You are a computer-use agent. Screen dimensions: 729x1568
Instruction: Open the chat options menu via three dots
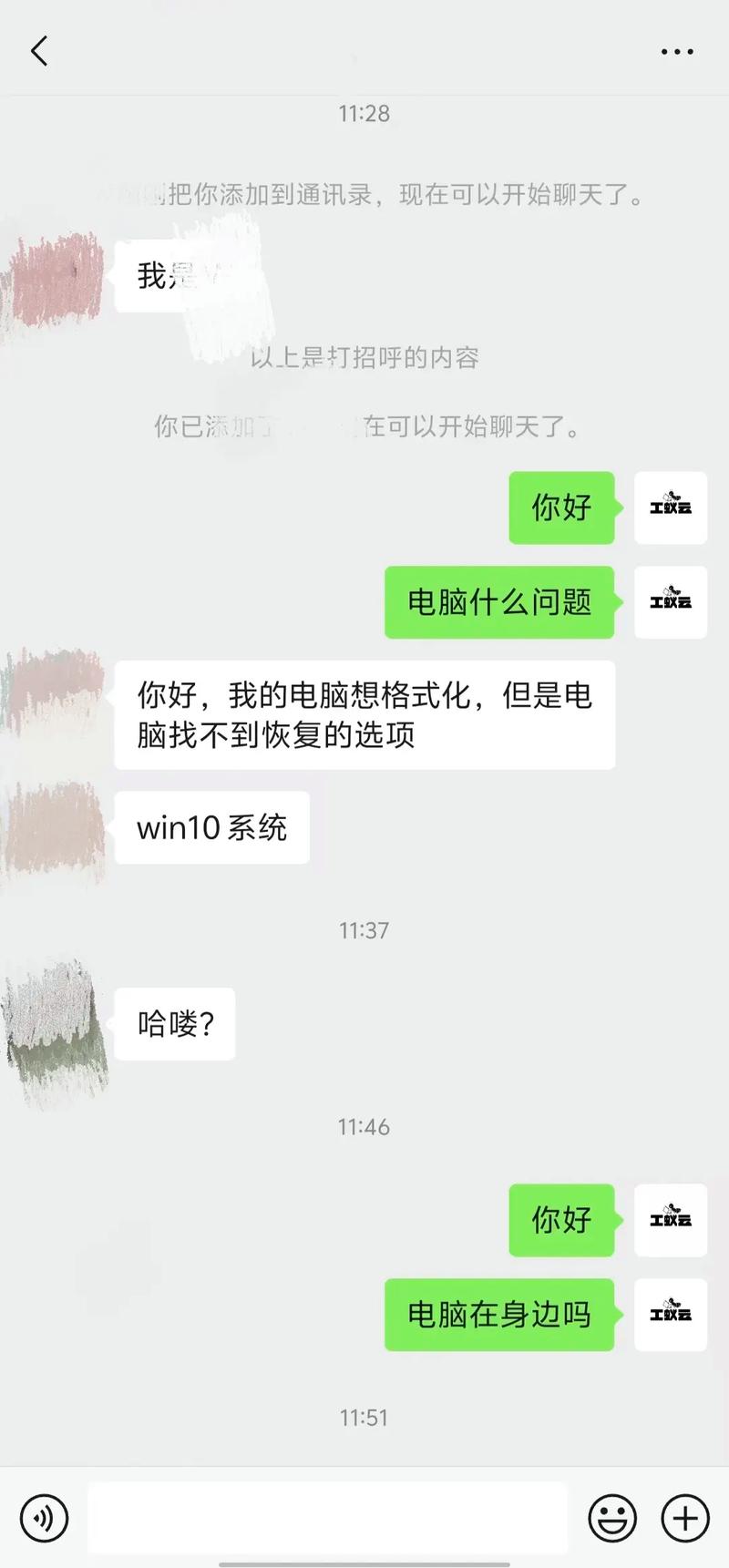(x=676, y=51)
